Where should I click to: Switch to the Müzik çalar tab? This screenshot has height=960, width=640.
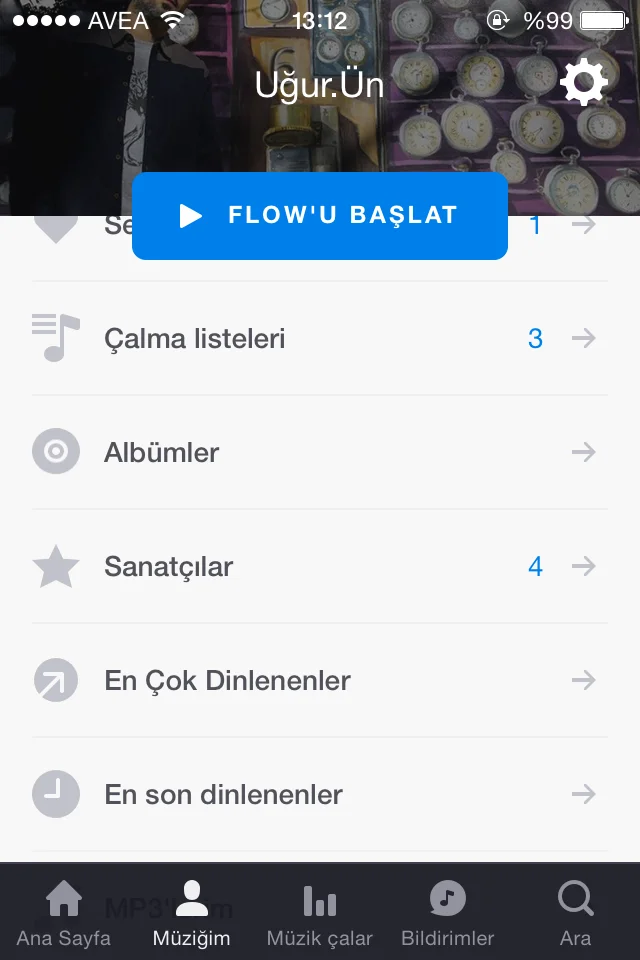319,912
